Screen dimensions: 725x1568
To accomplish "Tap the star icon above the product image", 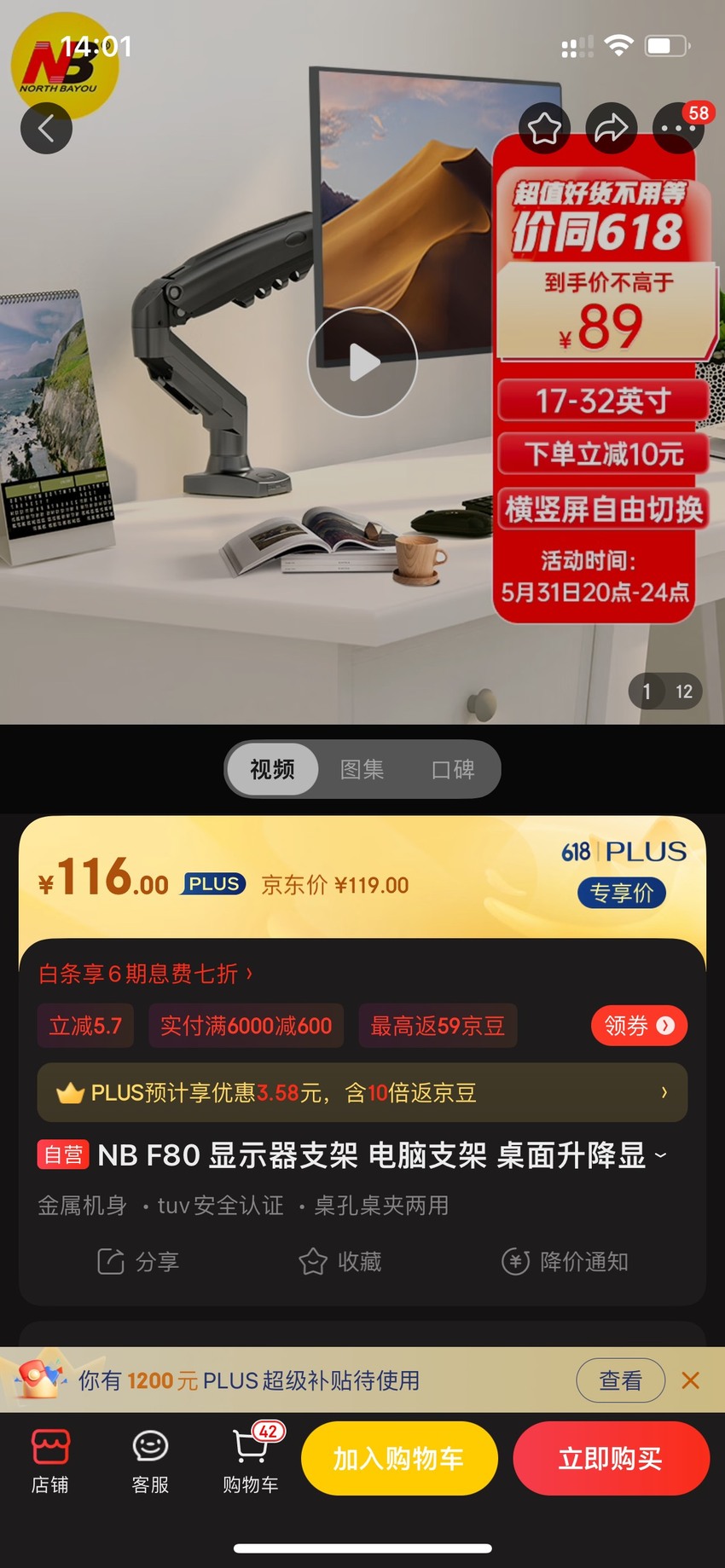I will point(544,129).
